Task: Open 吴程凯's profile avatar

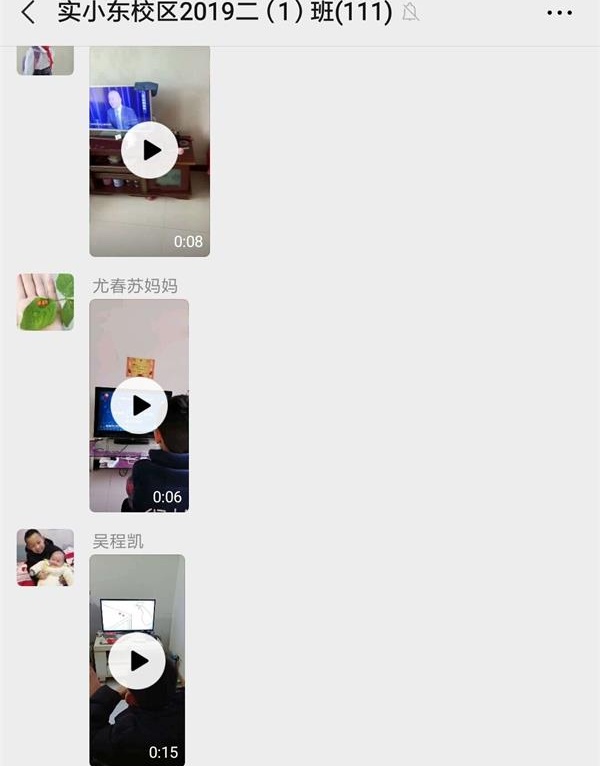Action: [x=45, y=557]
